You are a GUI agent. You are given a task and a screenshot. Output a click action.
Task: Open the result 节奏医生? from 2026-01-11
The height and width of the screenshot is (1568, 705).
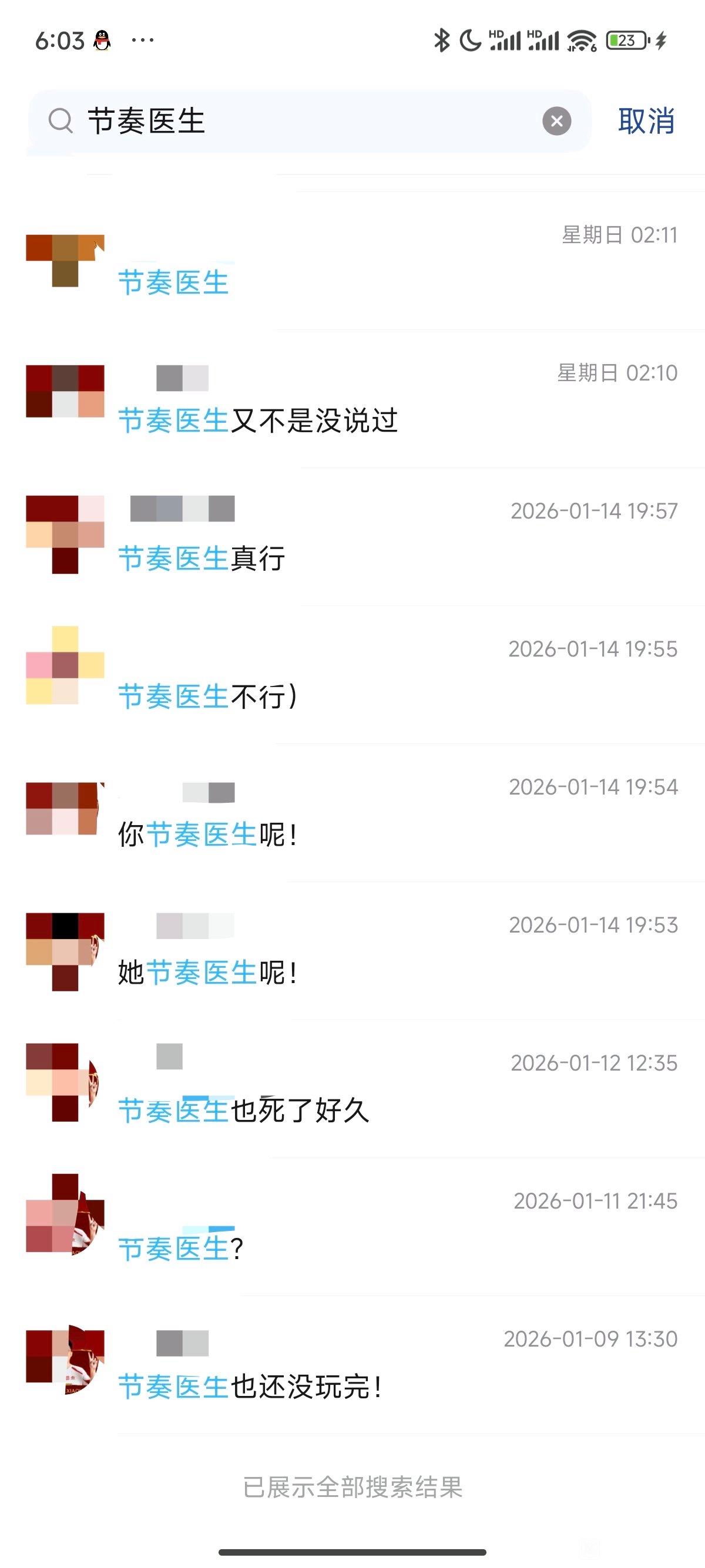(x=365, y=1227)
